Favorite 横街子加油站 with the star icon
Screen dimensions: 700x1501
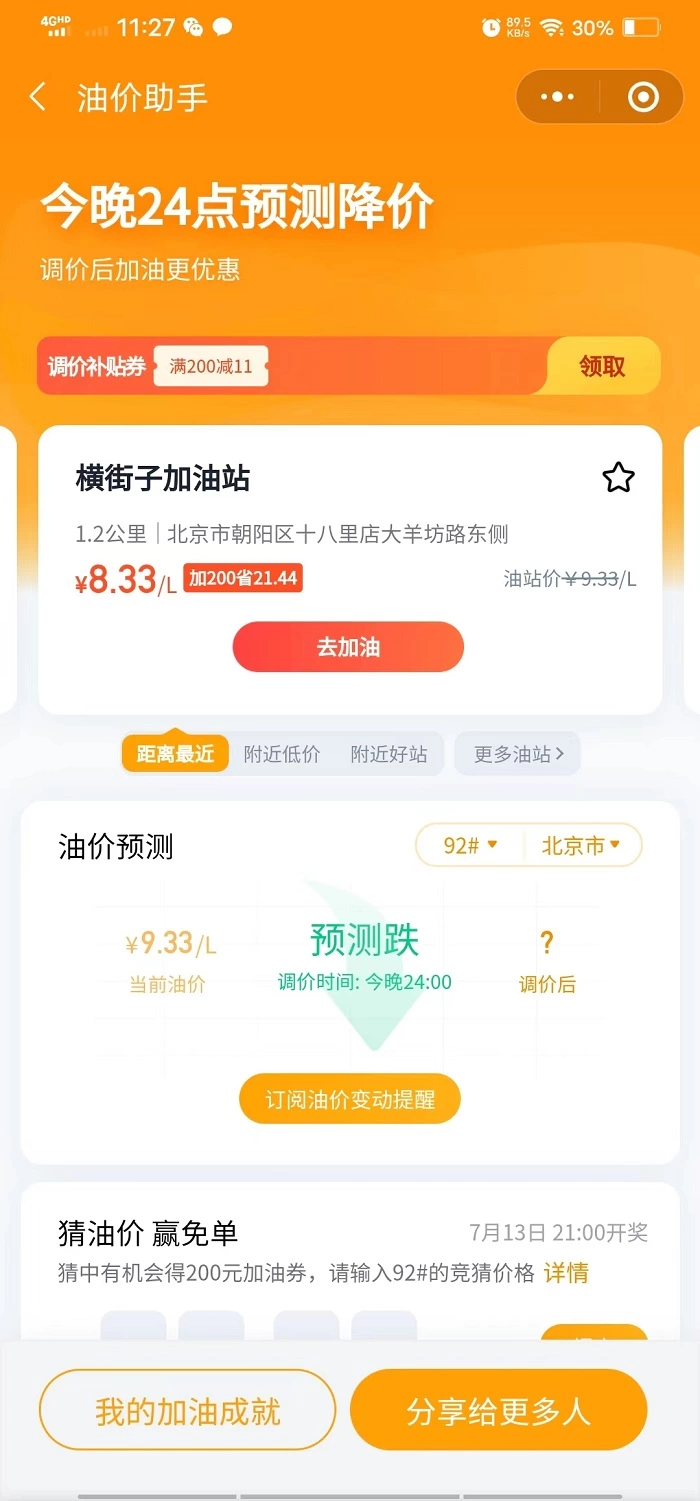tap(618, 479)
